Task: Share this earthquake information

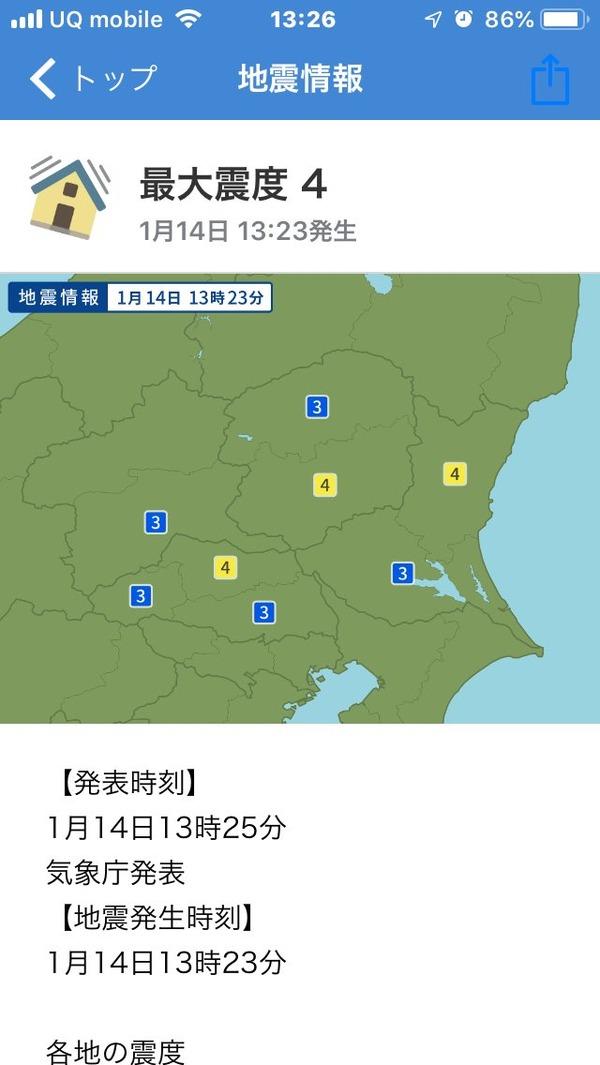Action: click(549, 79)
